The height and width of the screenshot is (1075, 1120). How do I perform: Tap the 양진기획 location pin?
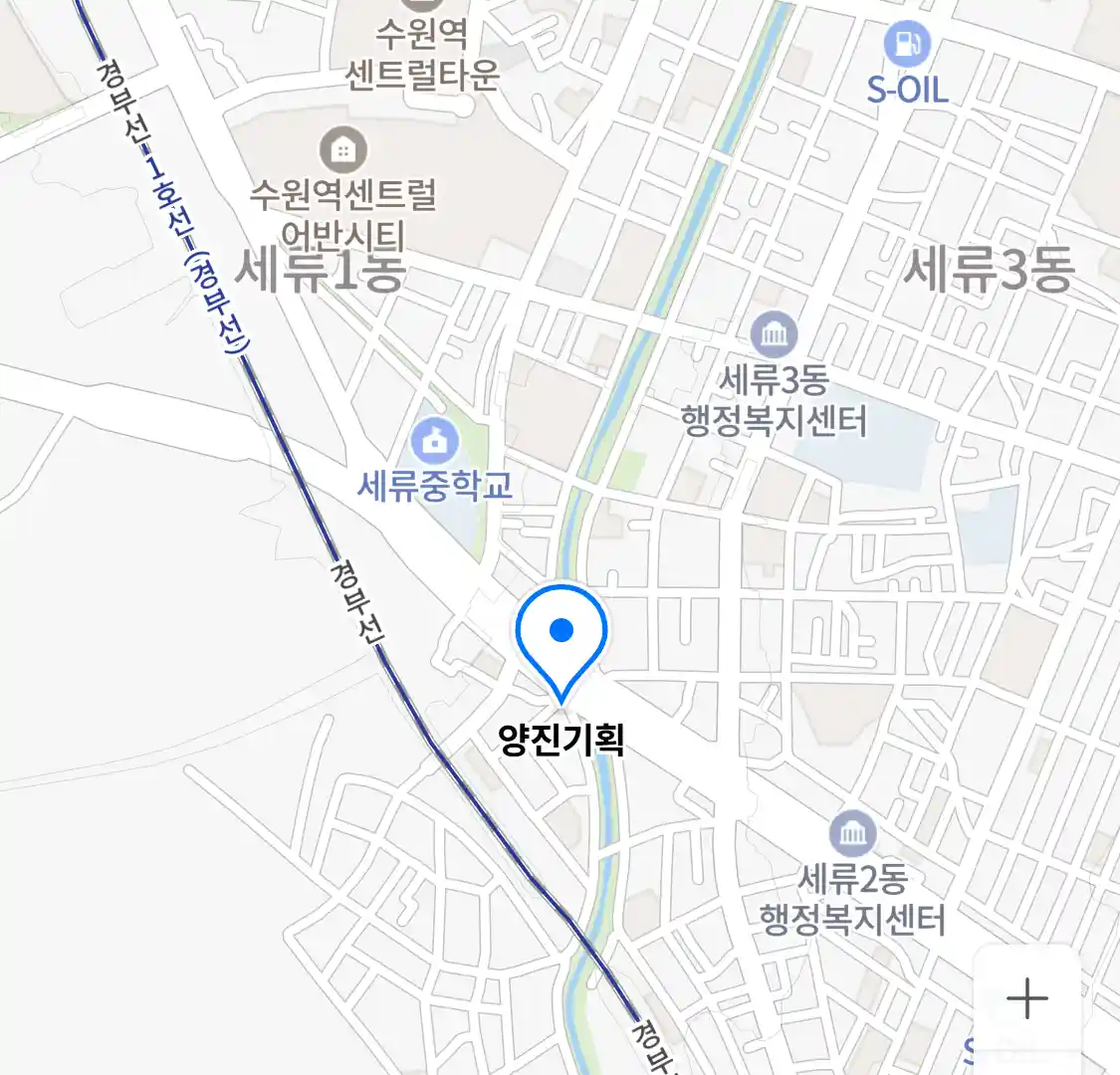(x=561, y=637)
